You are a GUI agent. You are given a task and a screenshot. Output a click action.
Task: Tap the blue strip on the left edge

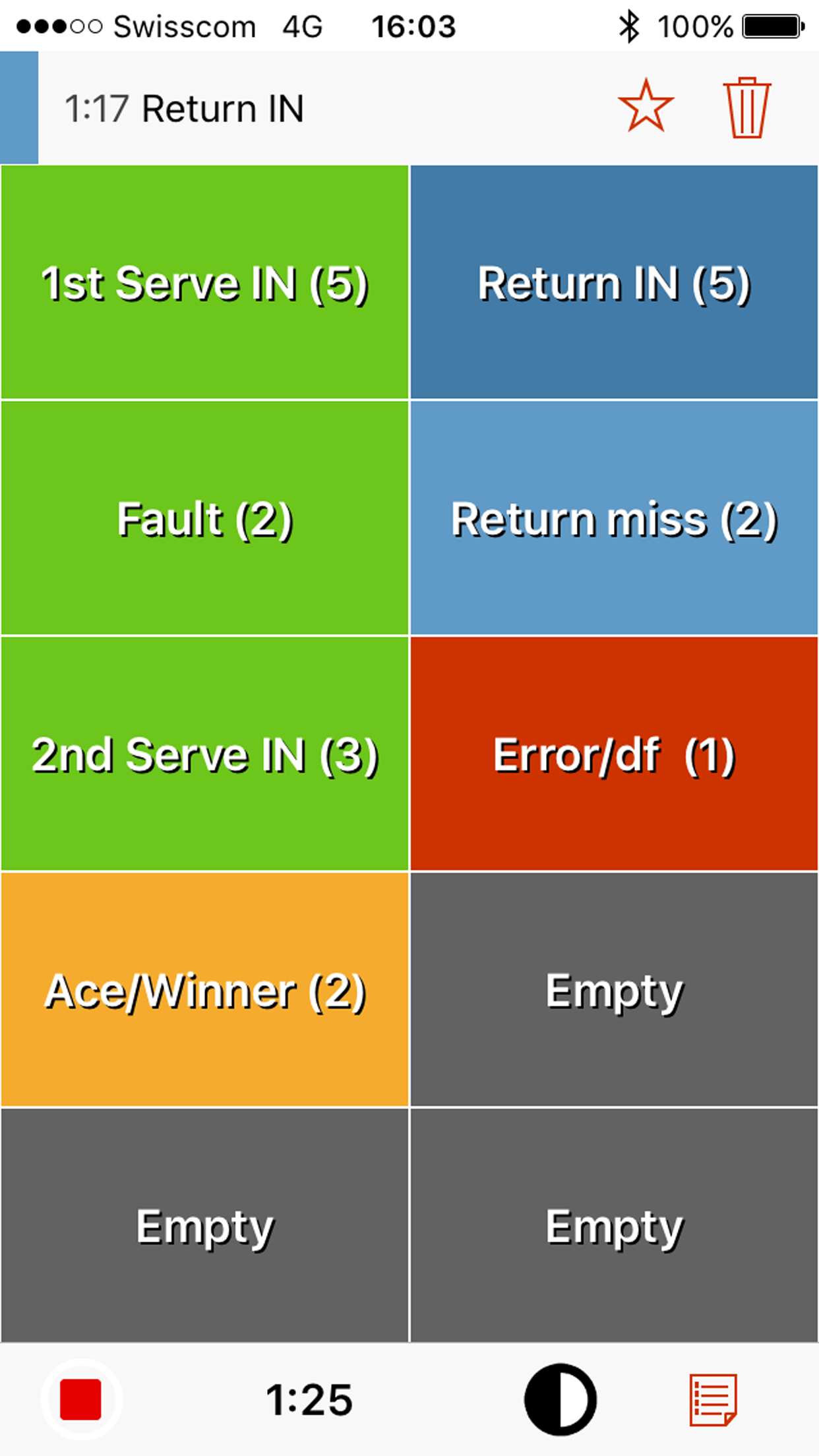tap(18, 106)
